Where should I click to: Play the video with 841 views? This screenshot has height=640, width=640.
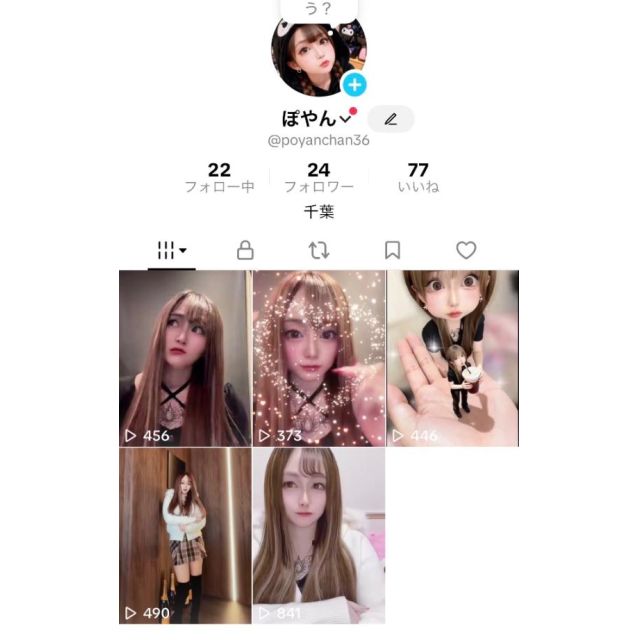(319, 535)
